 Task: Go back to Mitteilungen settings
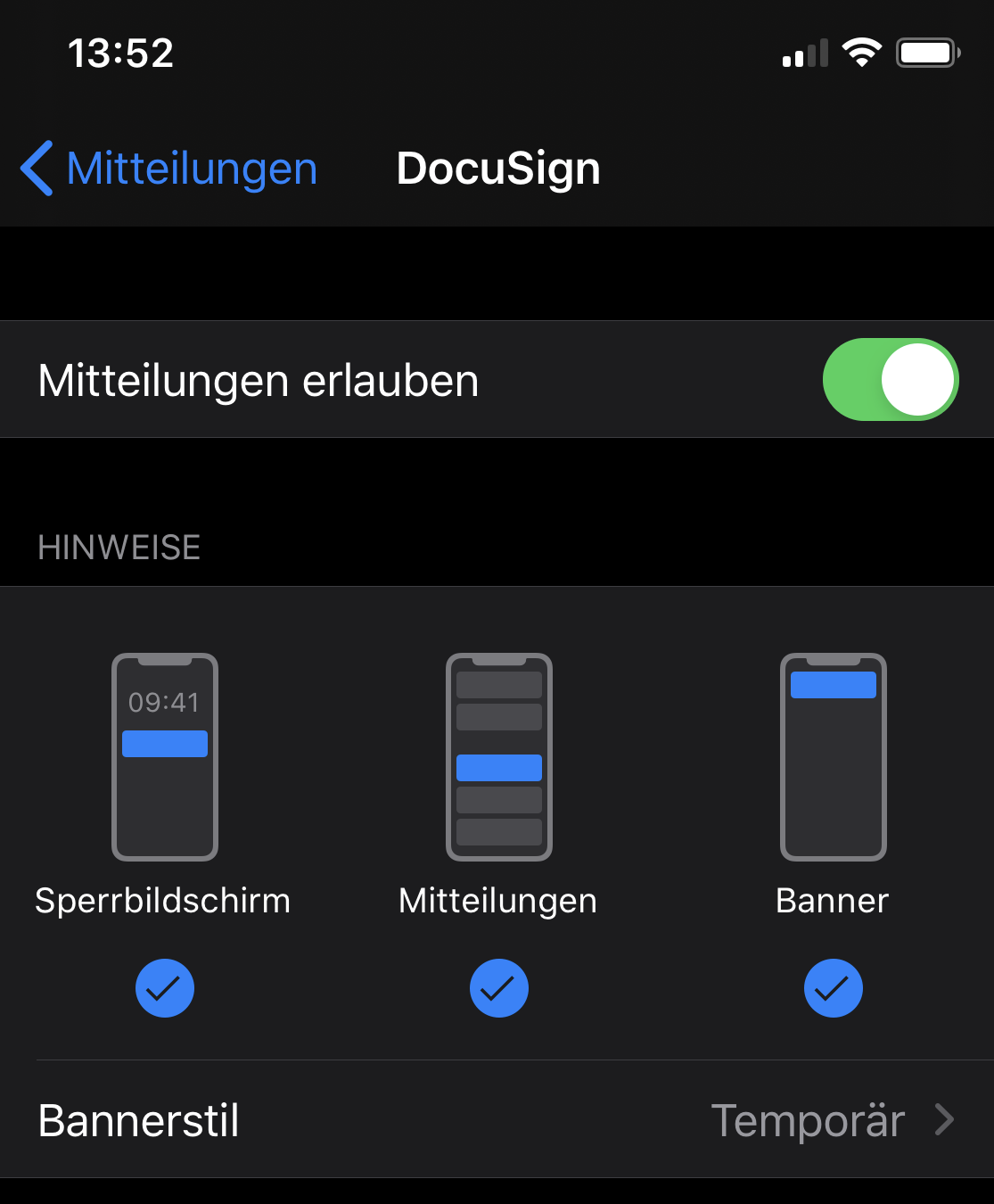click(169, 169)
